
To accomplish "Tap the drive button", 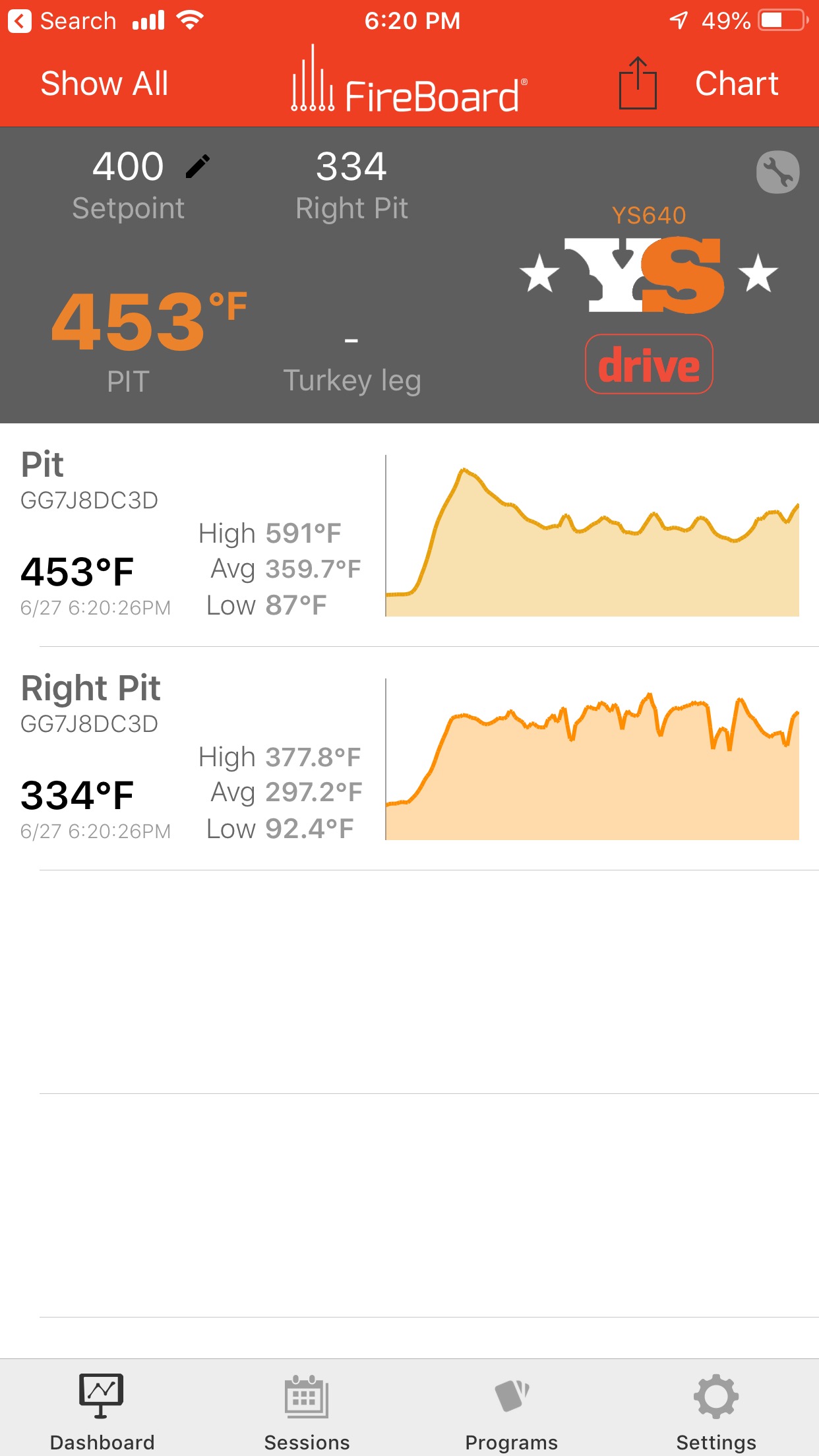I will click(x=649, y=365).
